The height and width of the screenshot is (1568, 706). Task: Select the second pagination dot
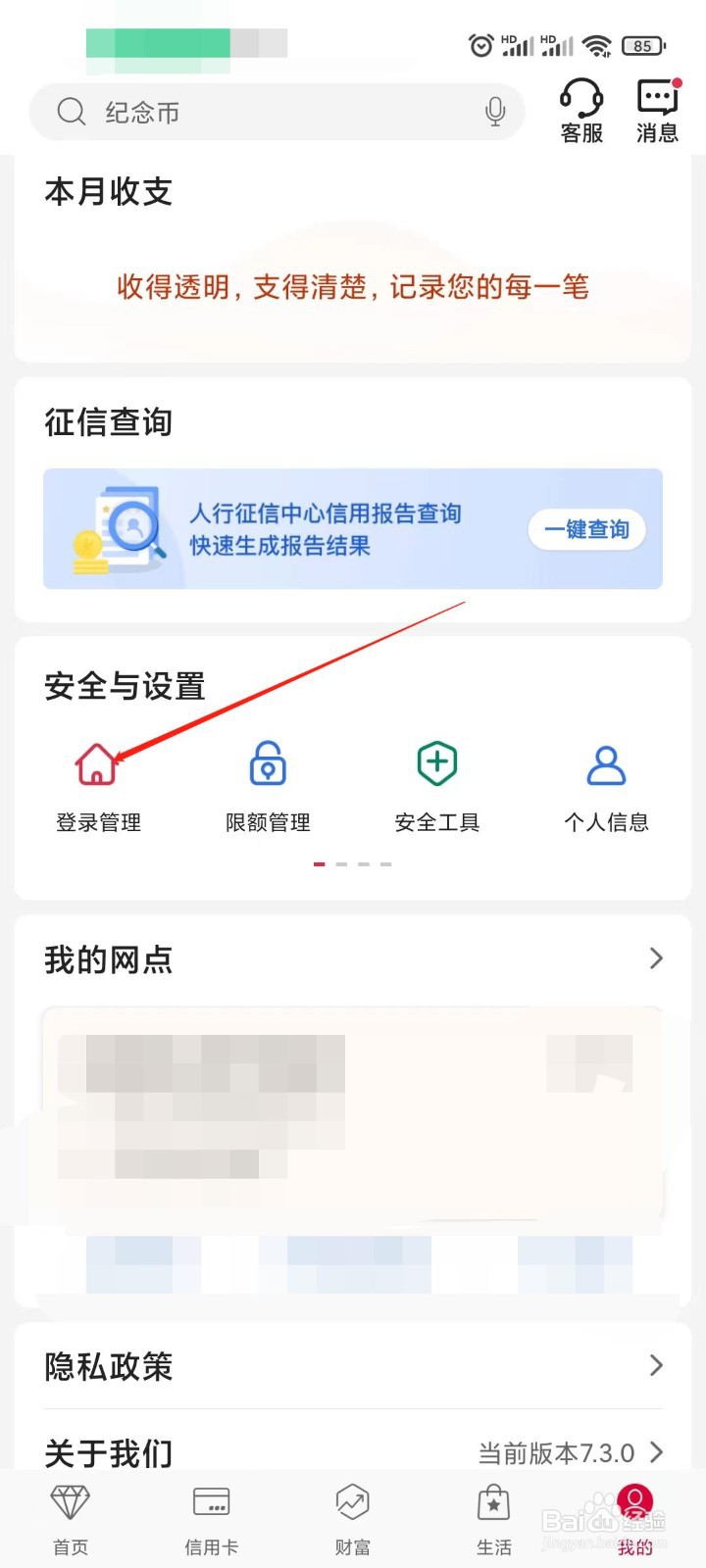pyautogui.click(x=342, y=864)
